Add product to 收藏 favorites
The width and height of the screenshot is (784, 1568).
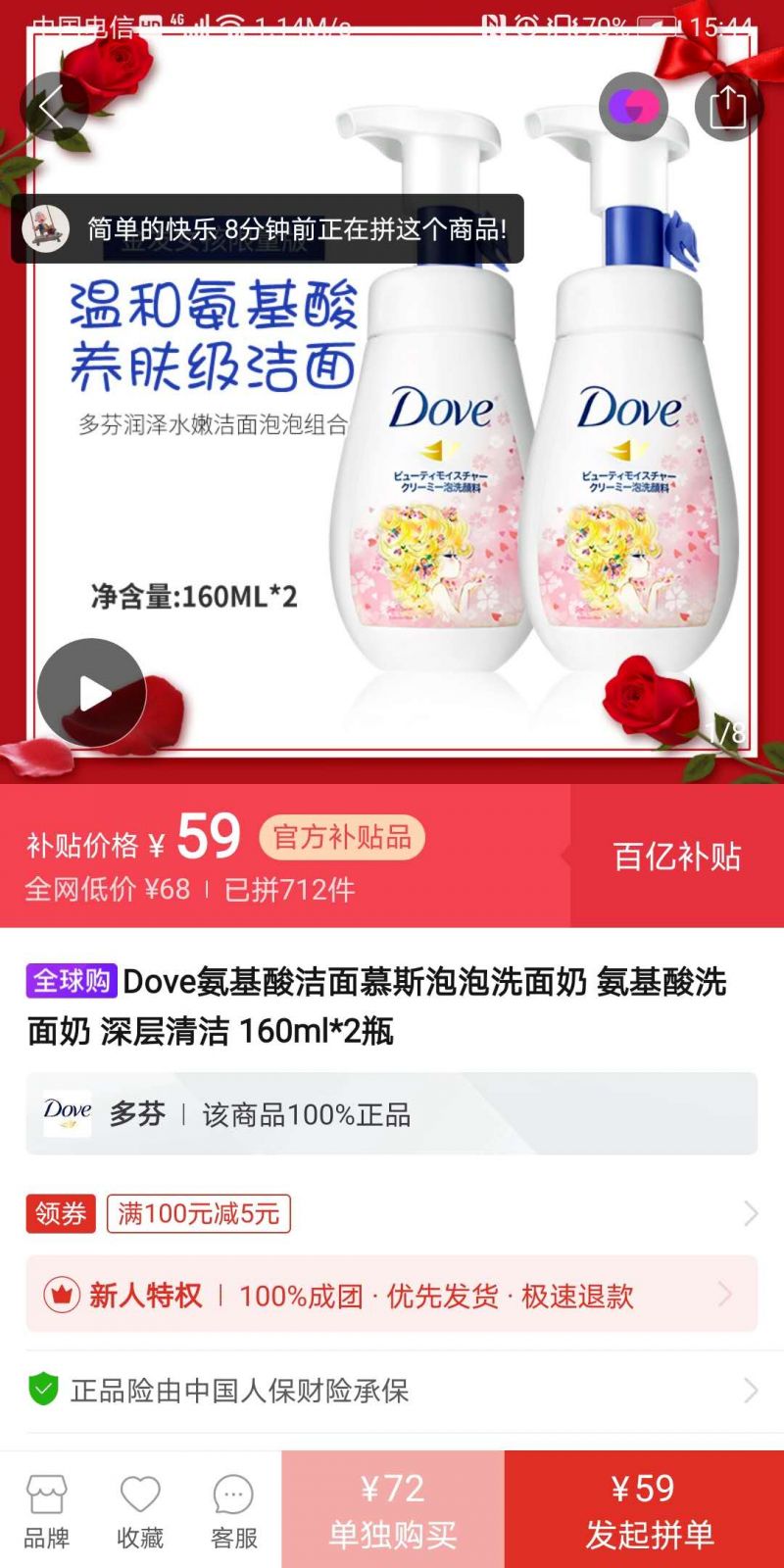pos(140,1511)
